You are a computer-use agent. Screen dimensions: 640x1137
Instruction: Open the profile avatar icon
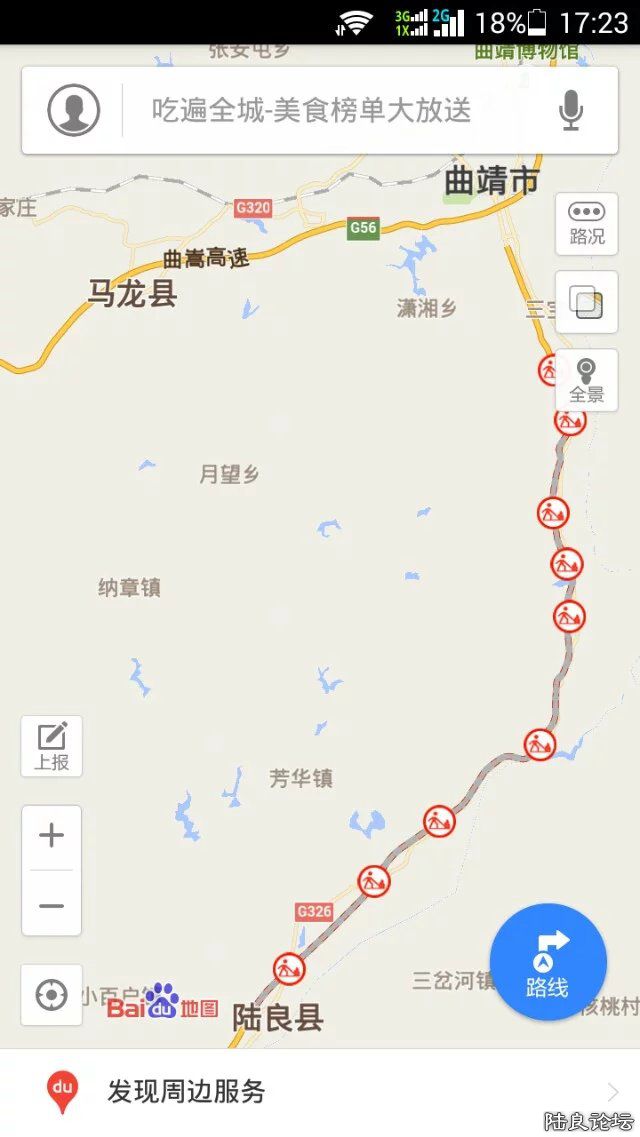coord(73,110)
